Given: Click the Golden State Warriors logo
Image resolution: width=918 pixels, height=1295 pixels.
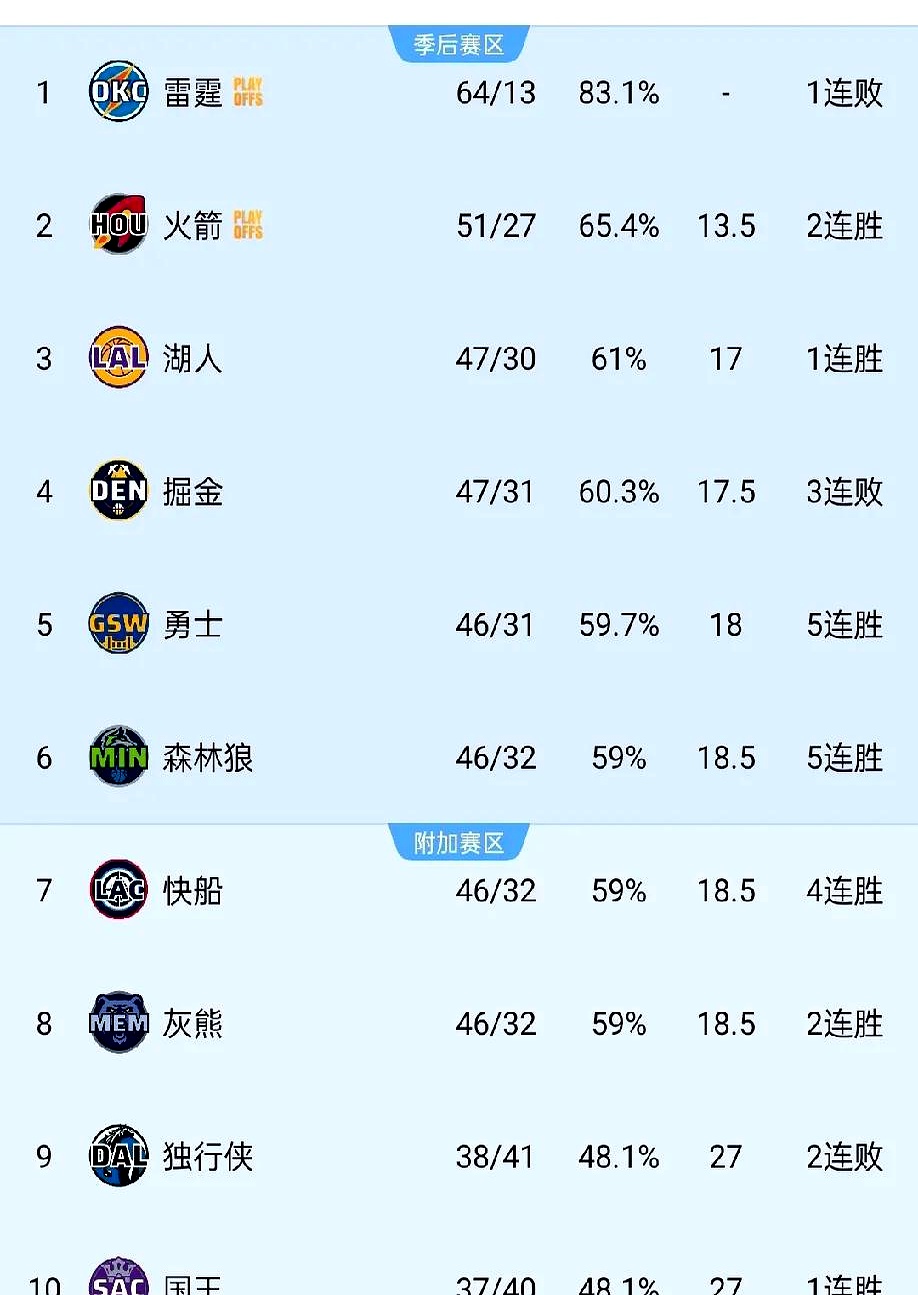Looking at the screenshot, I should coord(117,625).
